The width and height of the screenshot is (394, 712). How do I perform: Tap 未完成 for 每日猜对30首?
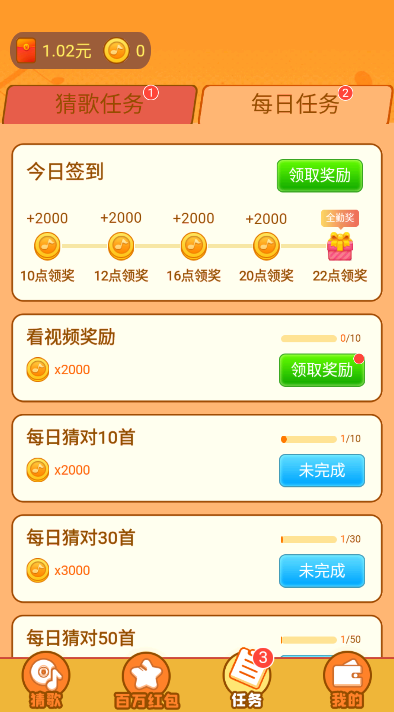322,571
